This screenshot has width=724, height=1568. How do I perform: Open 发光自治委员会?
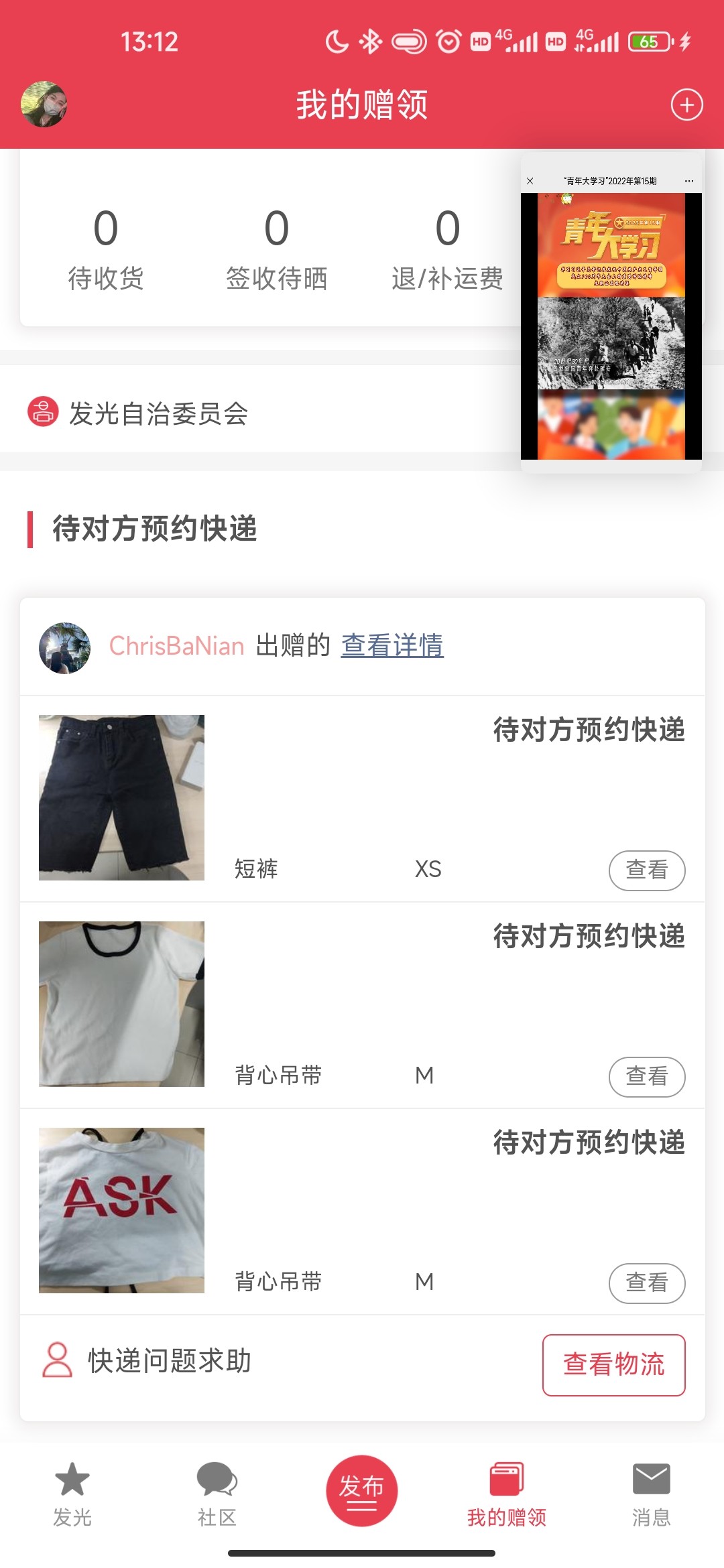(158, 413)
